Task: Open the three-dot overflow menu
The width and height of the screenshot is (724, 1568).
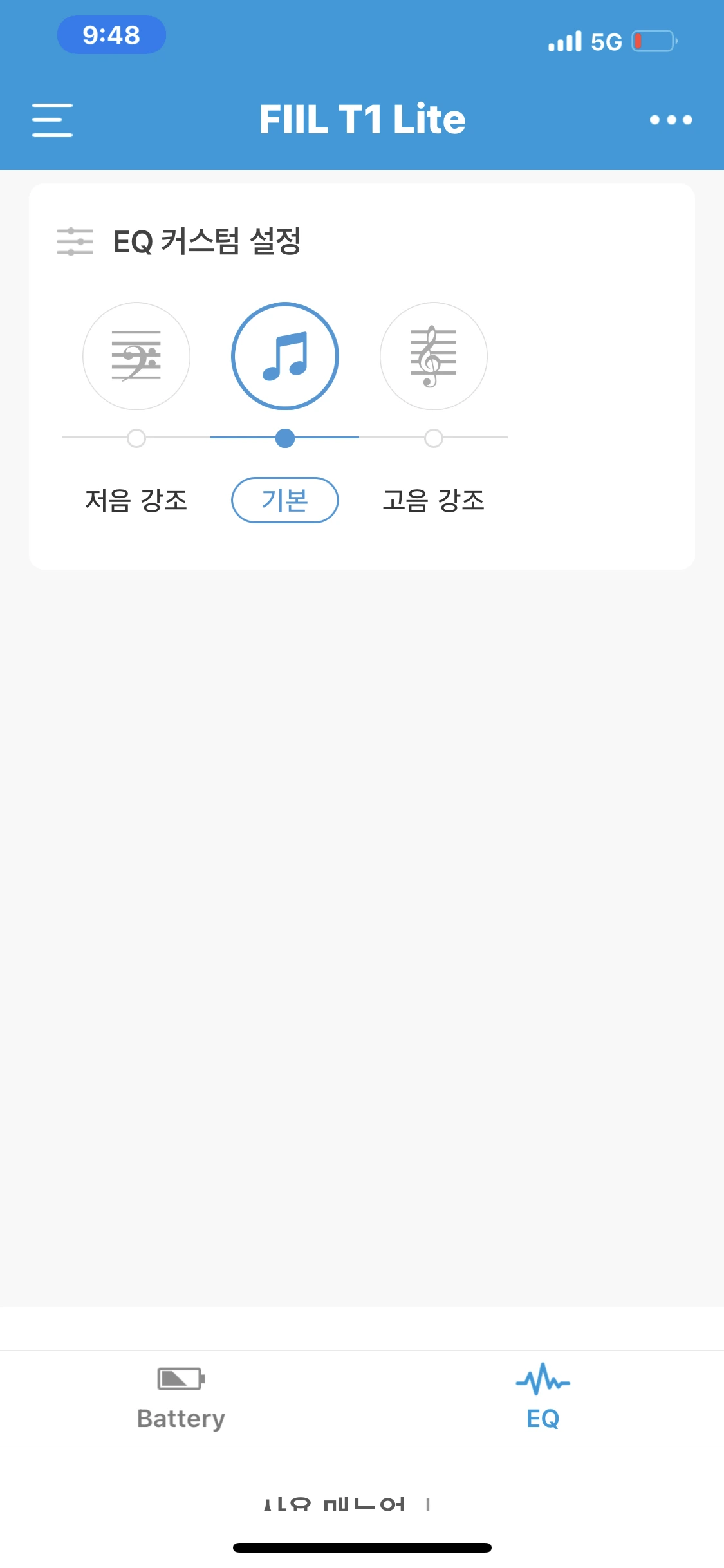Action: [x=671, y=120]
